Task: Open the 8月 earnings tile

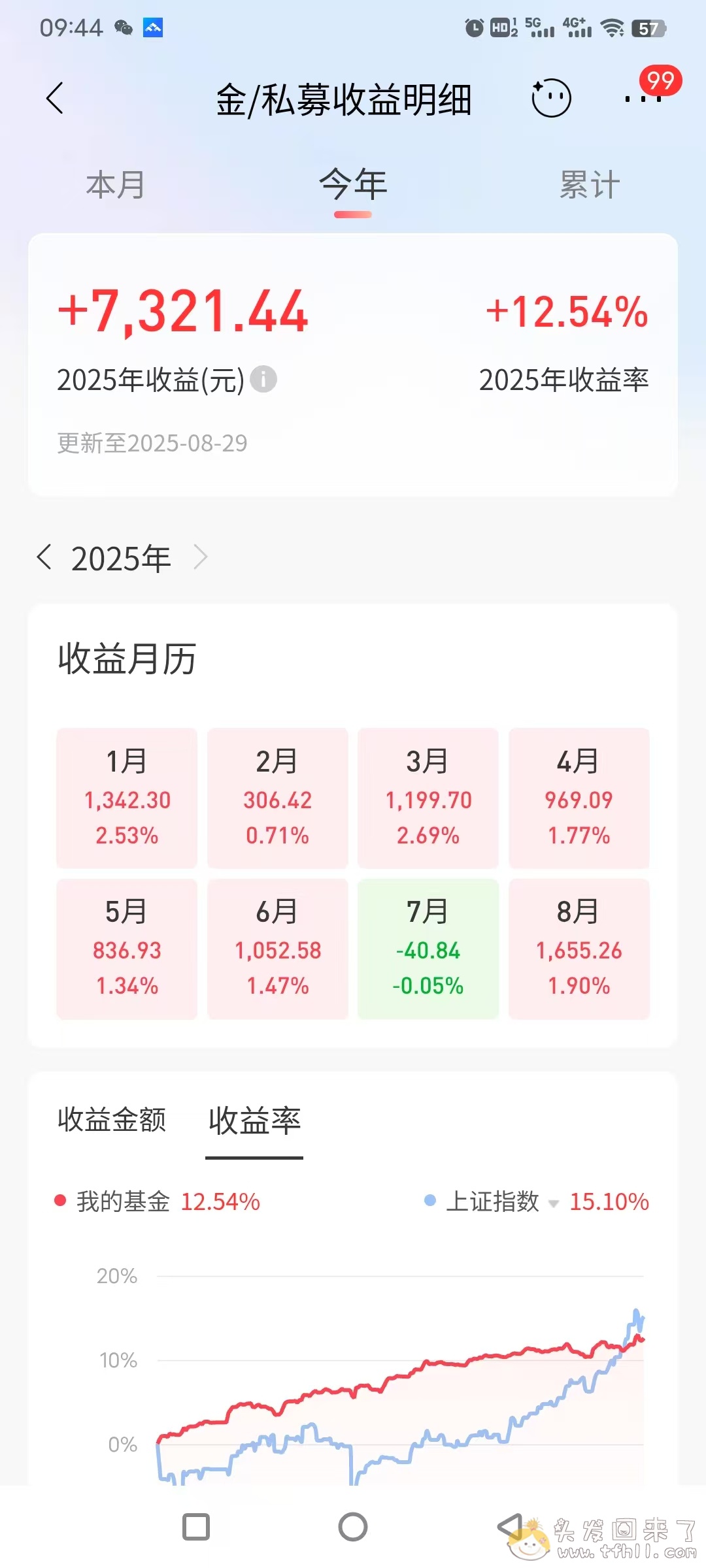Action: point(579,949)
